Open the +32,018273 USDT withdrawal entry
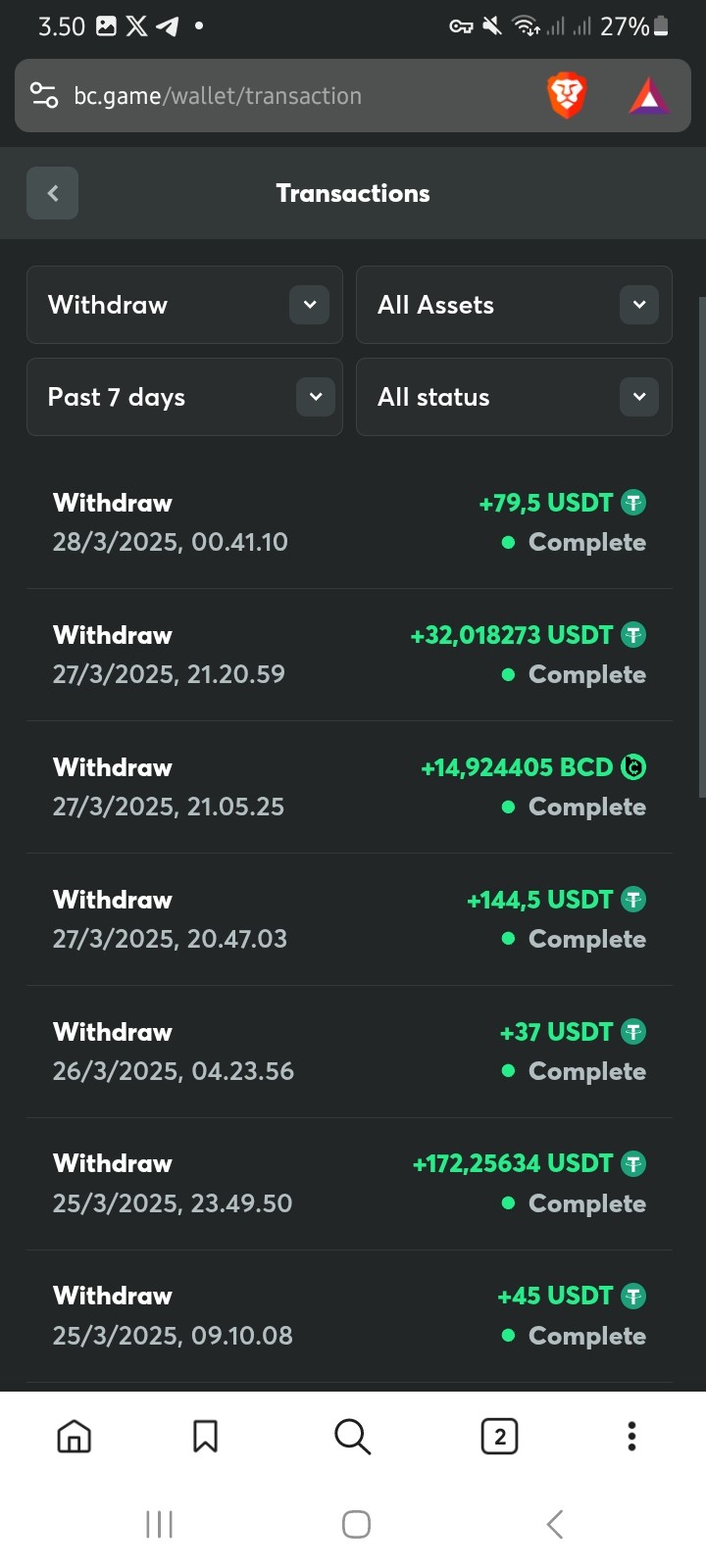Screen dimensions: 706x1568 tap(349, 655)
